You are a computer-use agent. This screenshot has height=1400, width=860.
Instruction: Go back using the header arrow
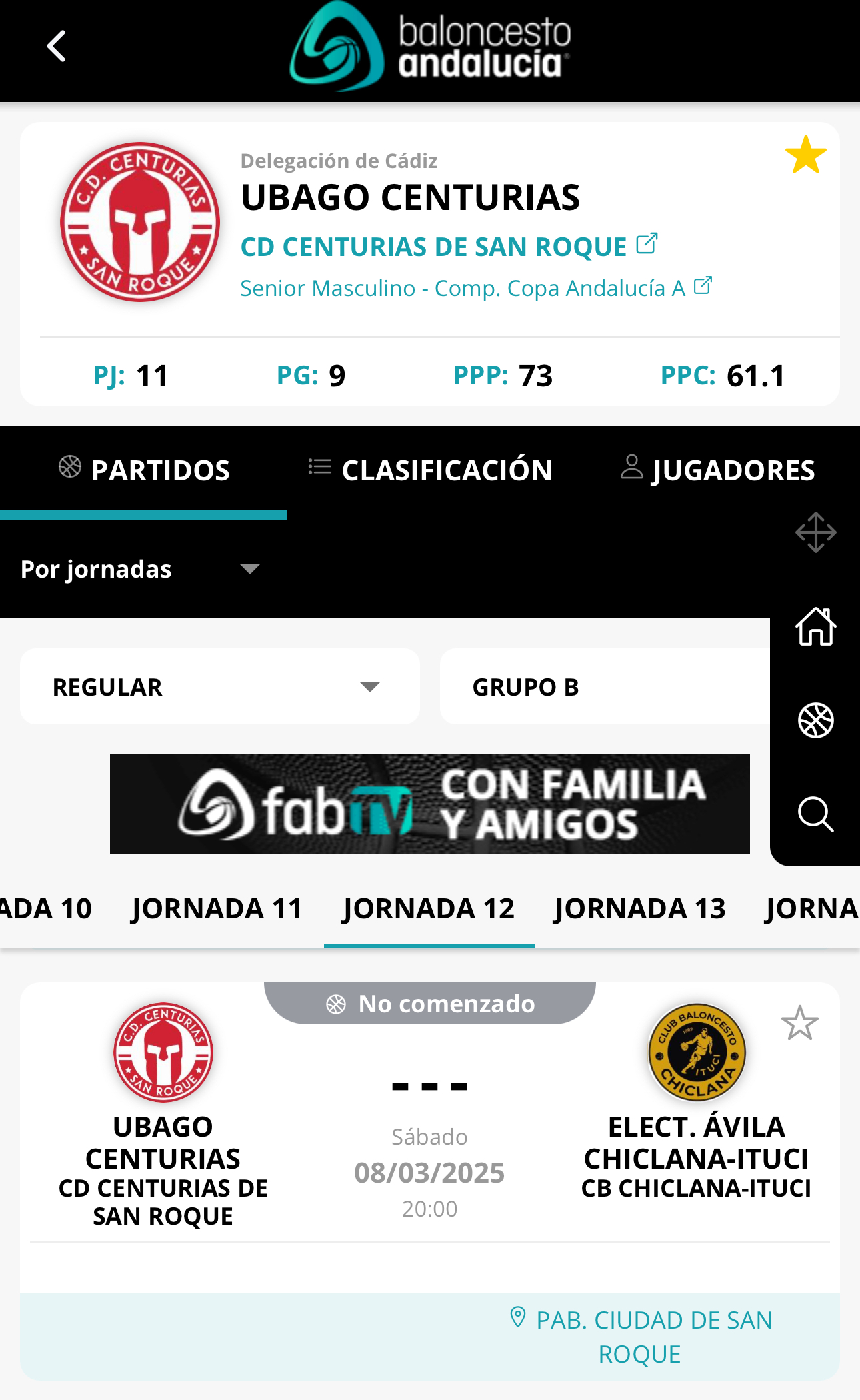(x=57, y=47)
